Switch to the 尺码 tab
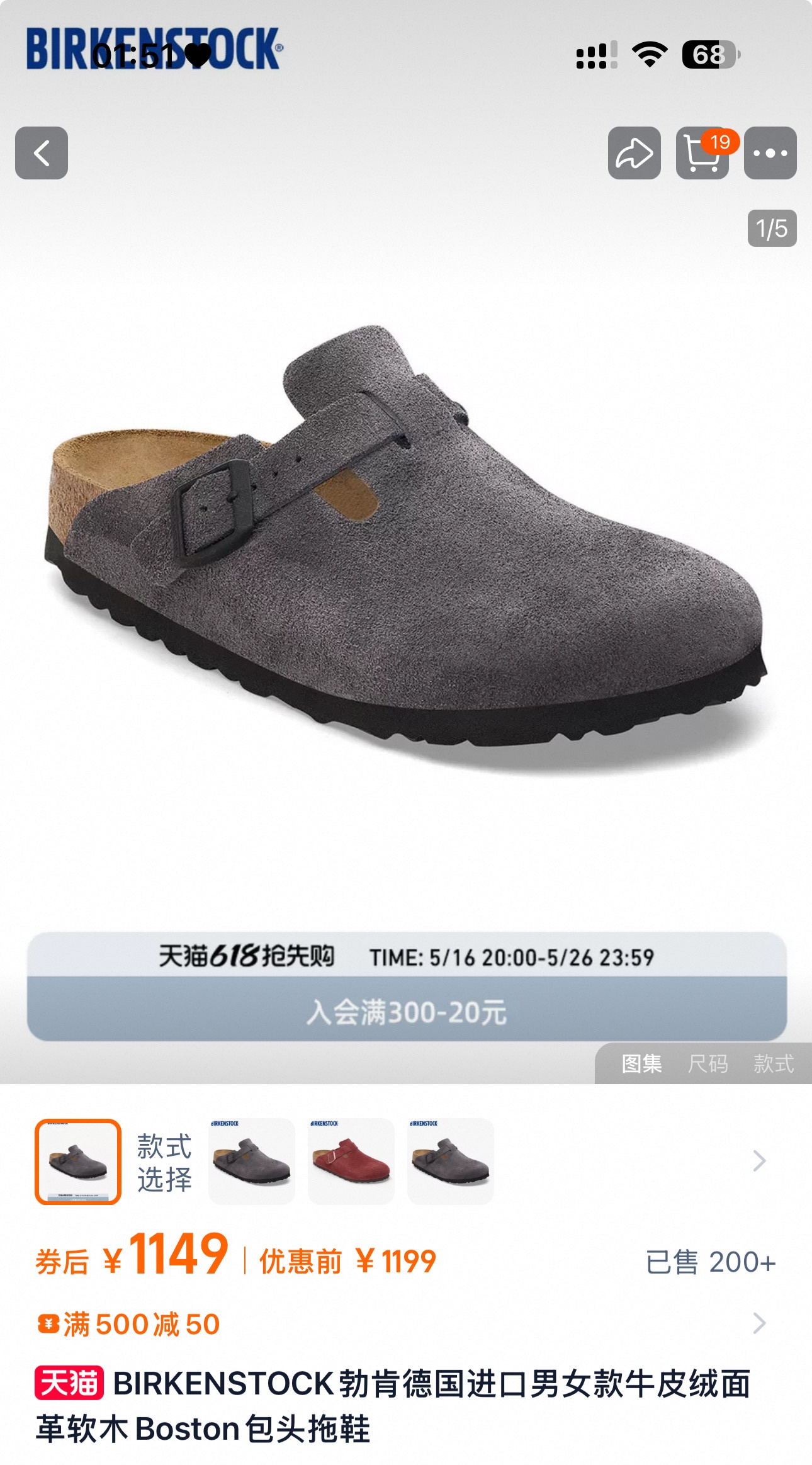Viewport: 812px width, 1465px height. coord(708,1064)
